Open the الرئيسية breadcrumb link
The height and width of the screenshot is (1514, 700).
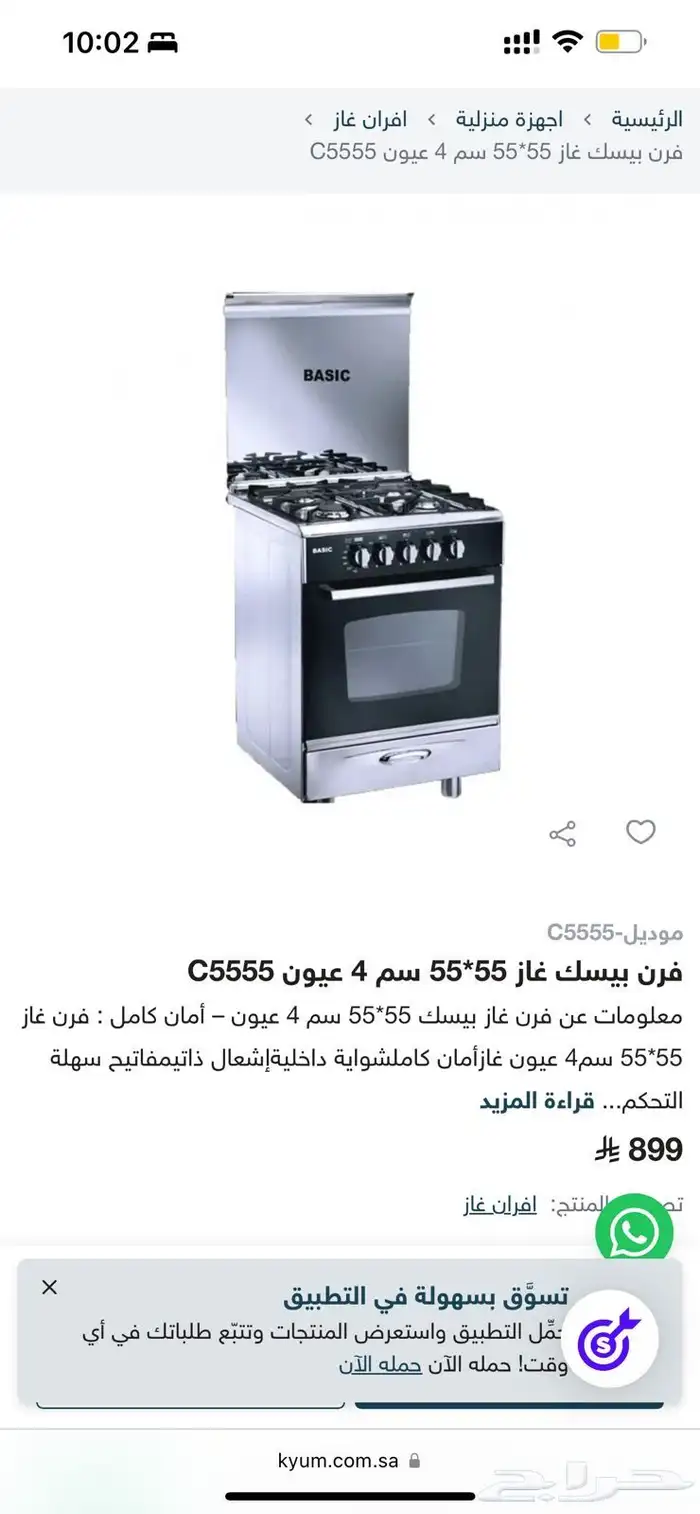pyautogui.click(x=647, y=120)
